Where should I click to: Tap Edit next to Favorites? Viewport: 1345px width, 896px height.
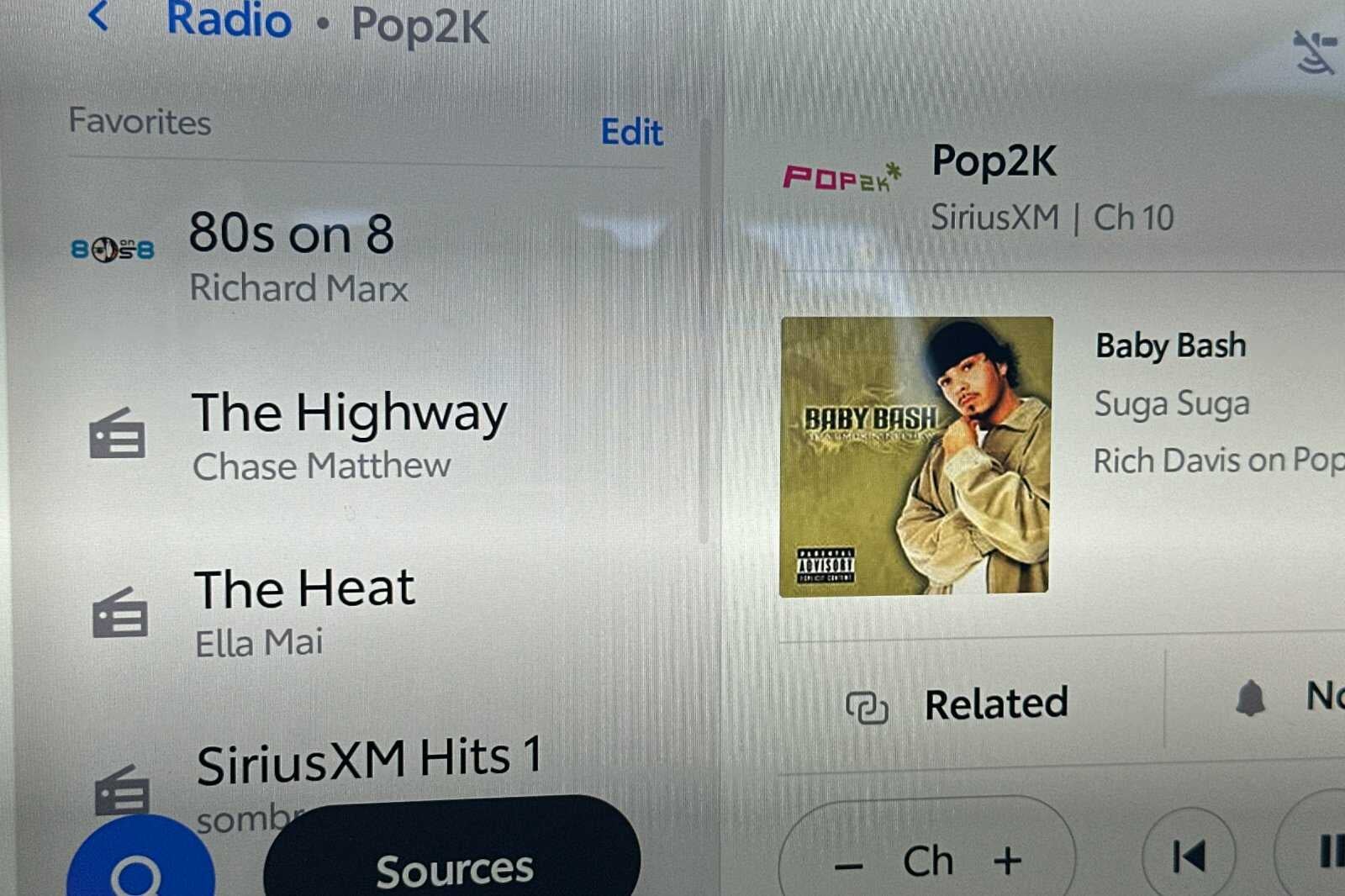pos(631,132)
